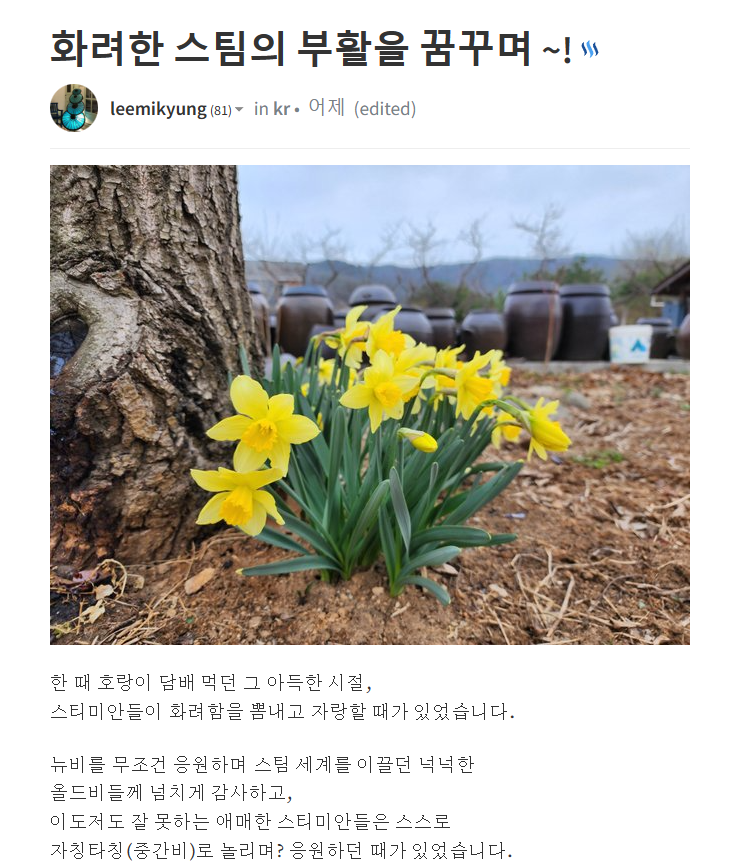Open the daffodil photo in the post

tap(369, 404)
